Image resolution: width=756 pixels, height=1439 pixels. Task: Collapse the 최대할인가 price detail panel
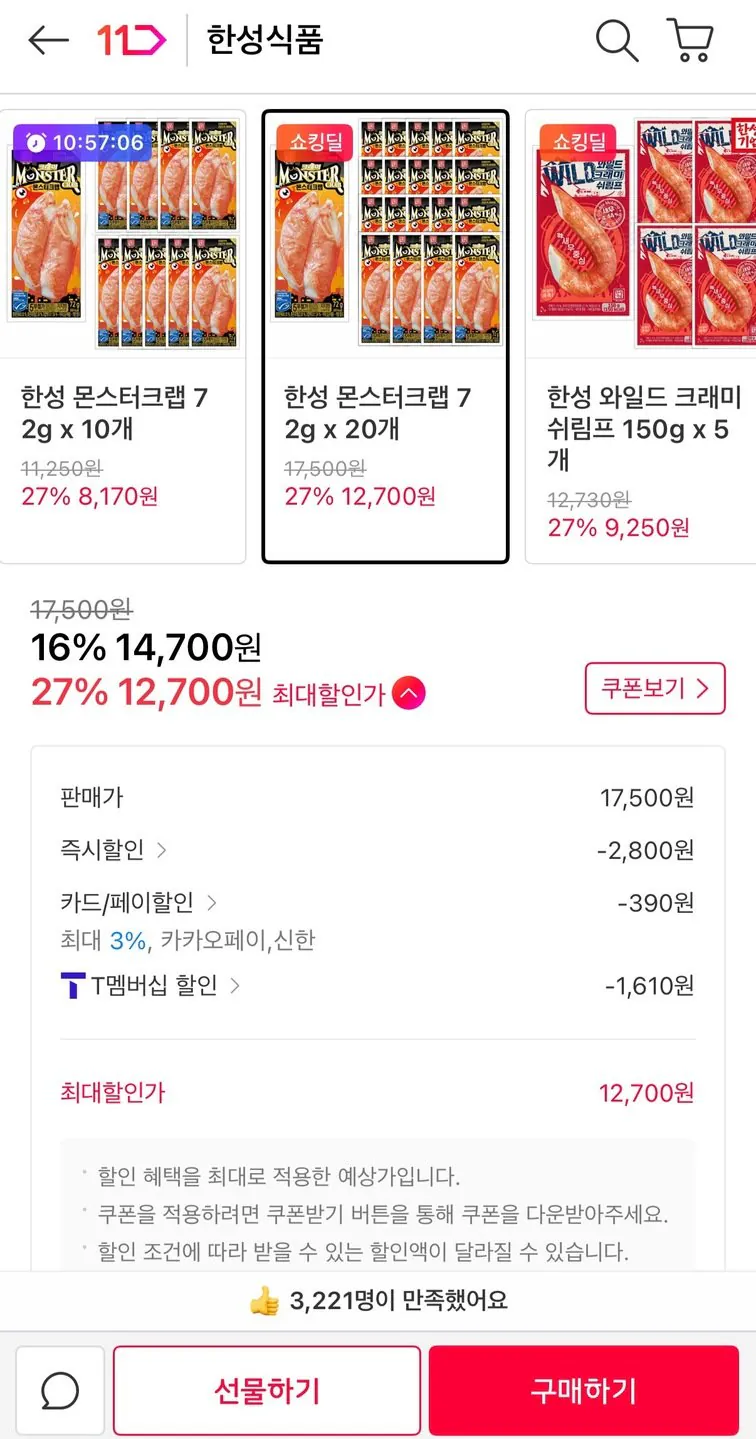tap(408, 690)
